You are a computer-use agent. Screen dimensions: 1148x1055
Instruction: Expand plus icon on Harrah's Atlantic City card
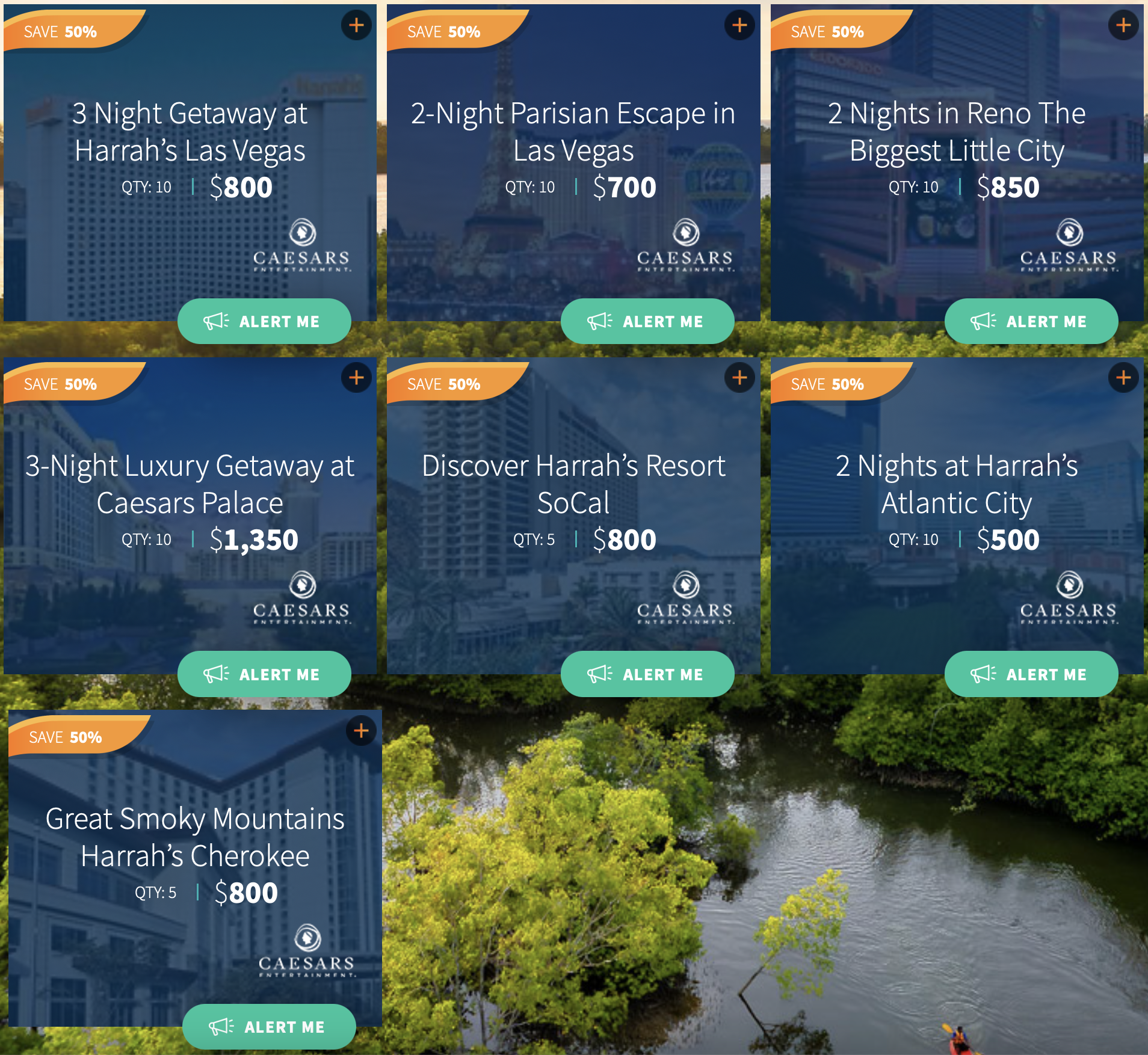(1123, 378)
